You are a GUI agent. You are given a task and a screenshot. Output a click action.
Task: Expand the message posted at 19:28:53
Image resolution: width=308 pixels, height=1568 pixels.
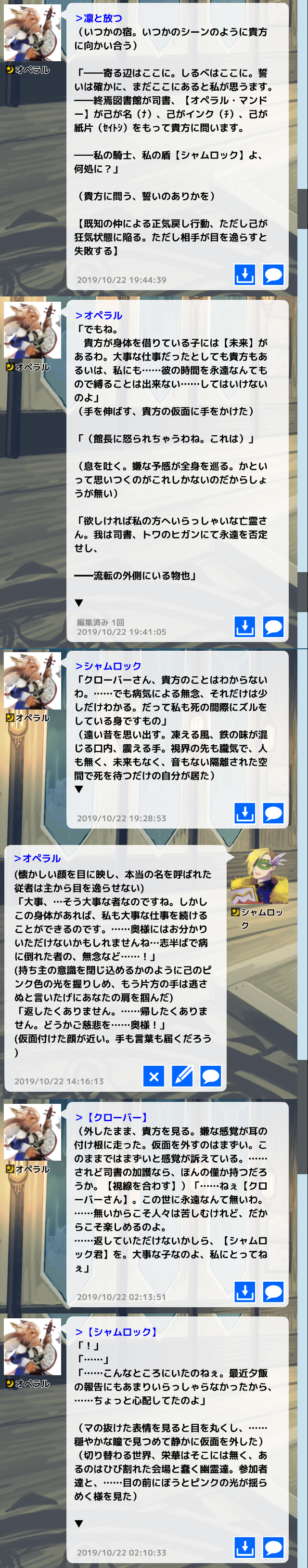pos(79,789)
